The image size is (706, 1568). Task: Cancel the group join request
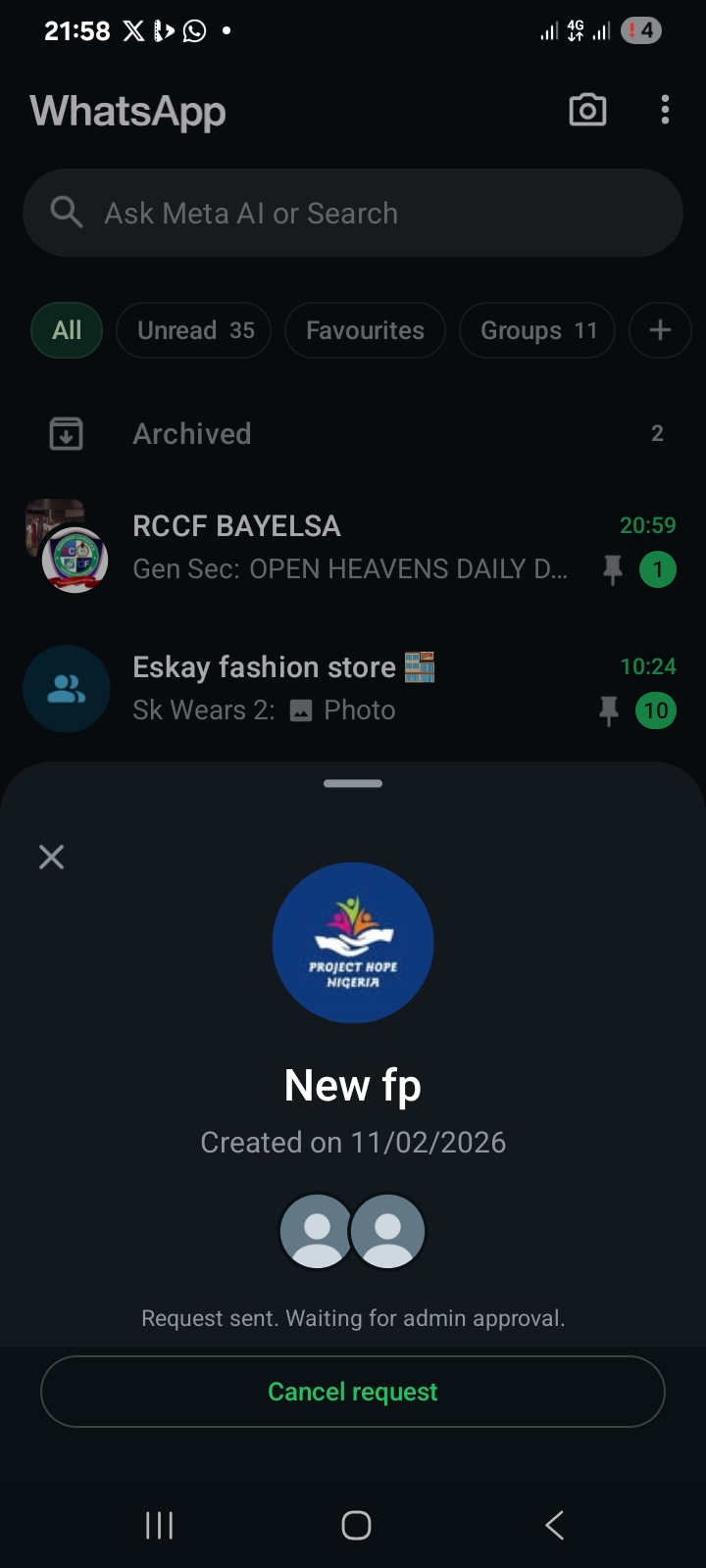[353, 1392]
